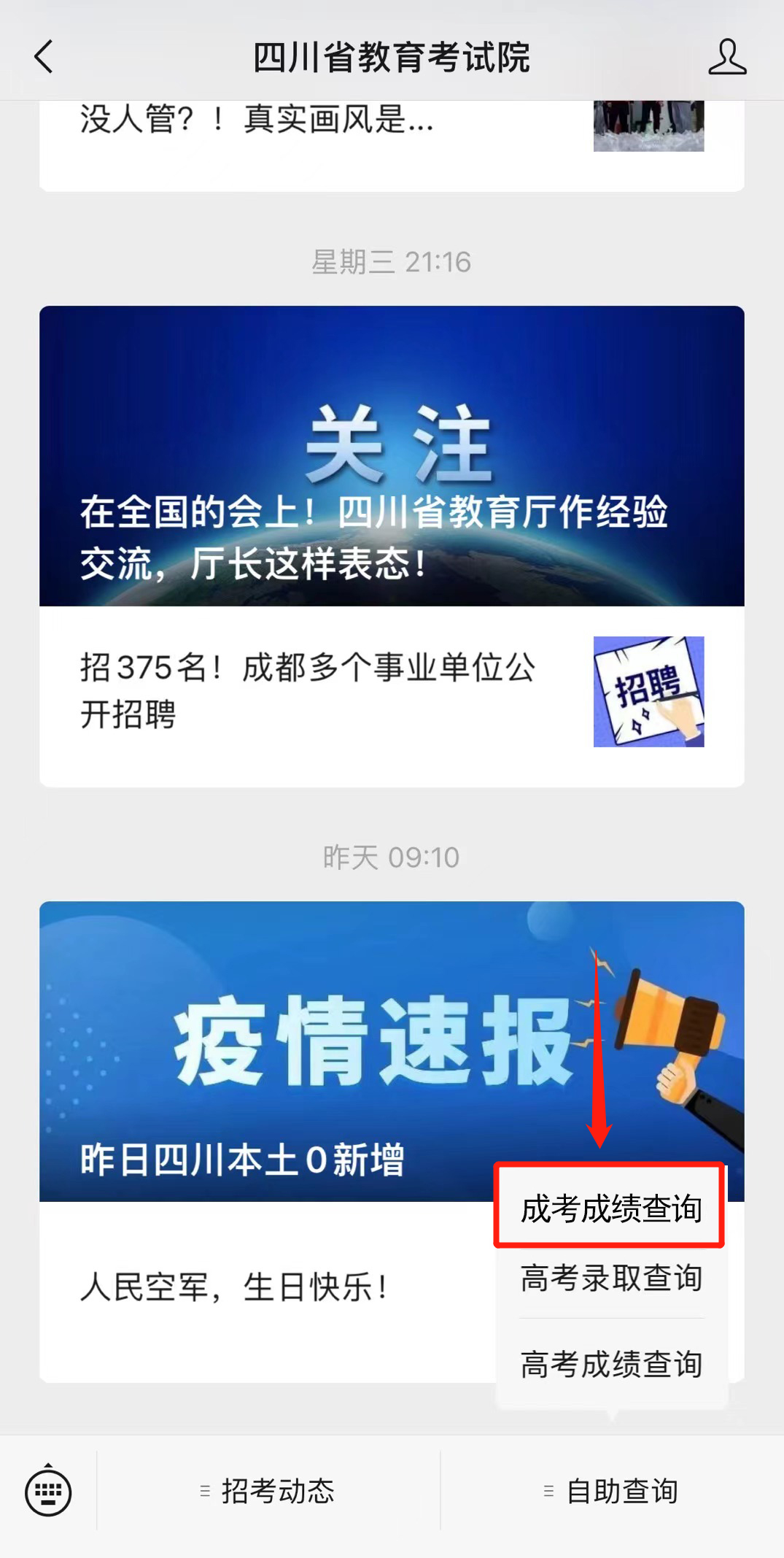Open the 招375名 recruitment article

pos(306,690)
